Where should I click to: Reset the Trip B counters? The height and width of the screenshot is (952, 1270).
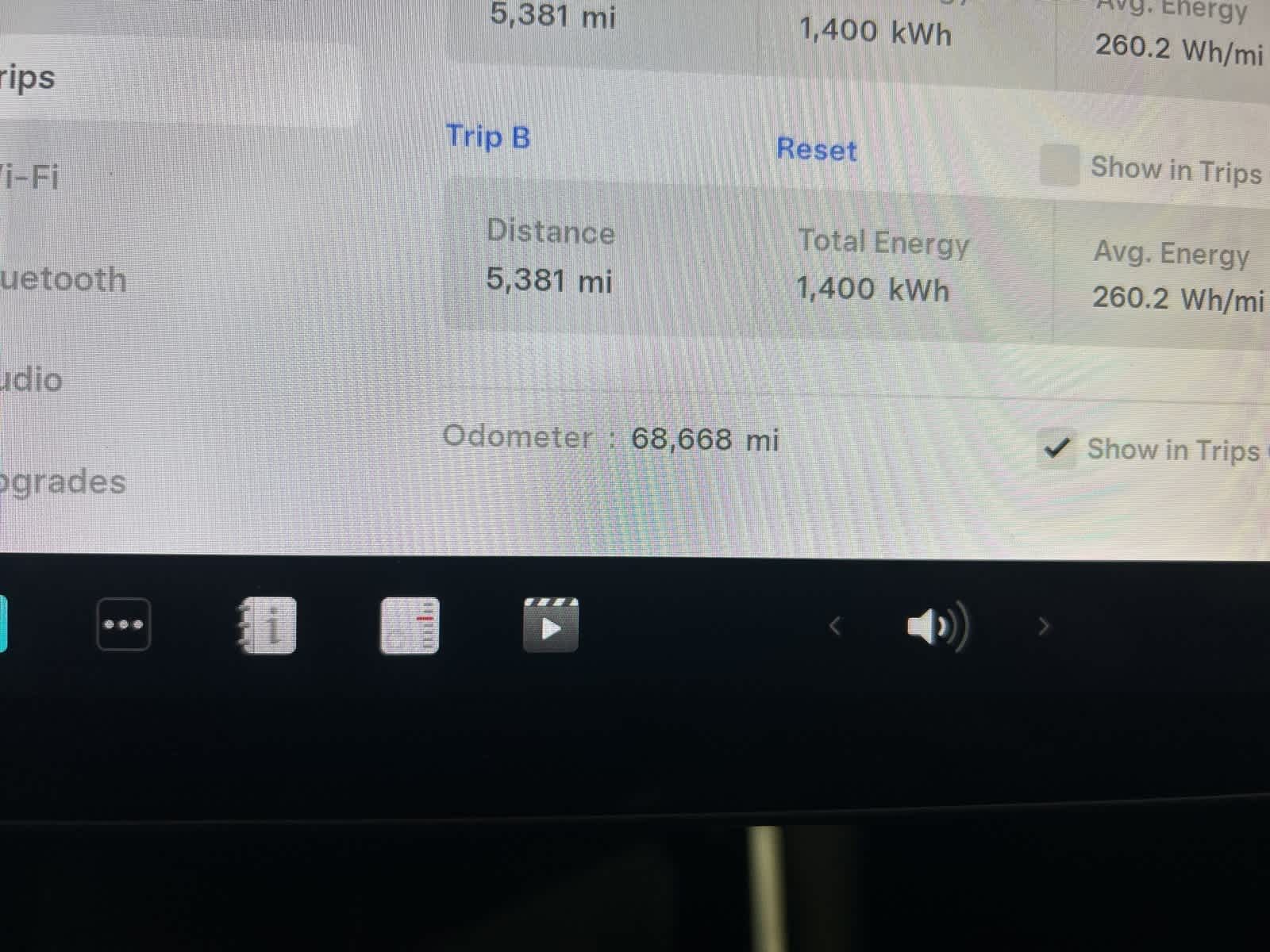[816, 149]
